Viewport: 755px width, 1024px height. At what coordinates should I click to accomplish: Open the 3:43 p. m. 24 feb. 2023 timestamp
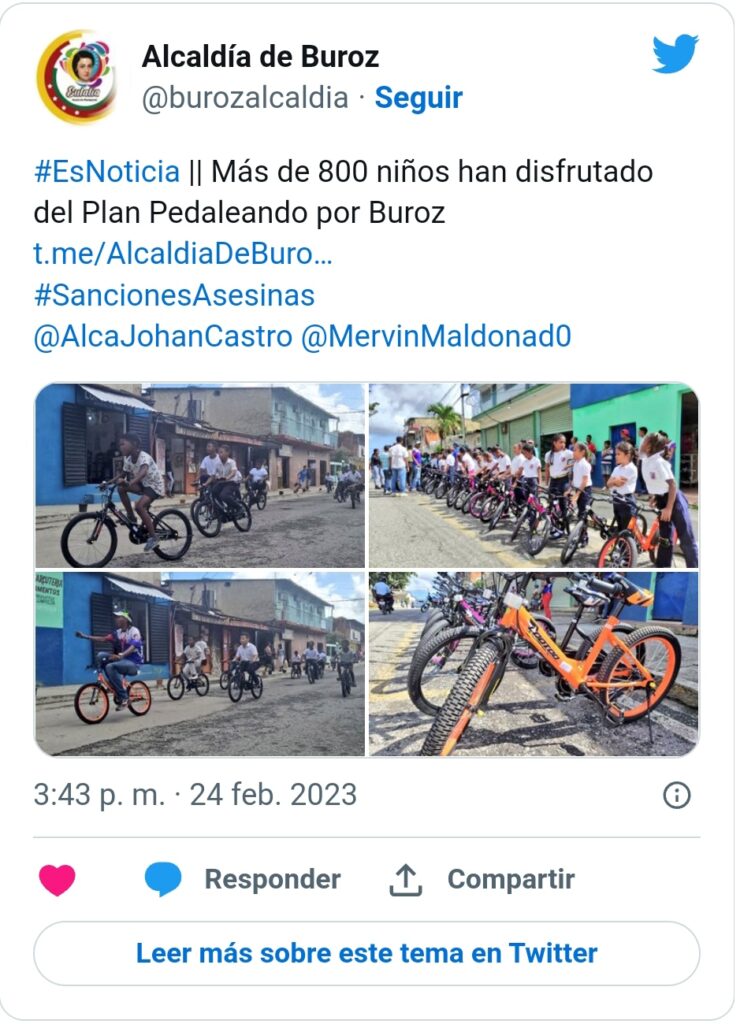coord(195,795)
